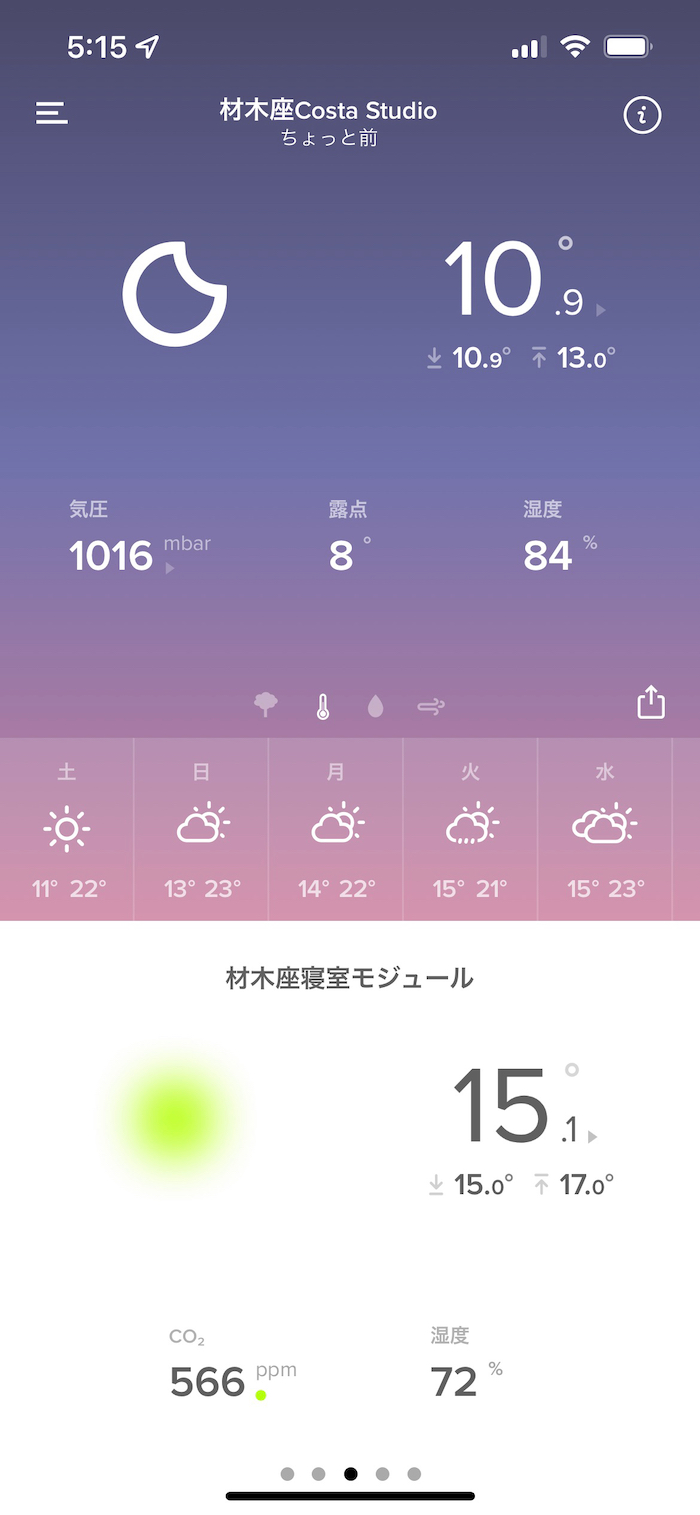Select the wind icon
Viewport: 700px width, 1515px height.
[431, 707]
